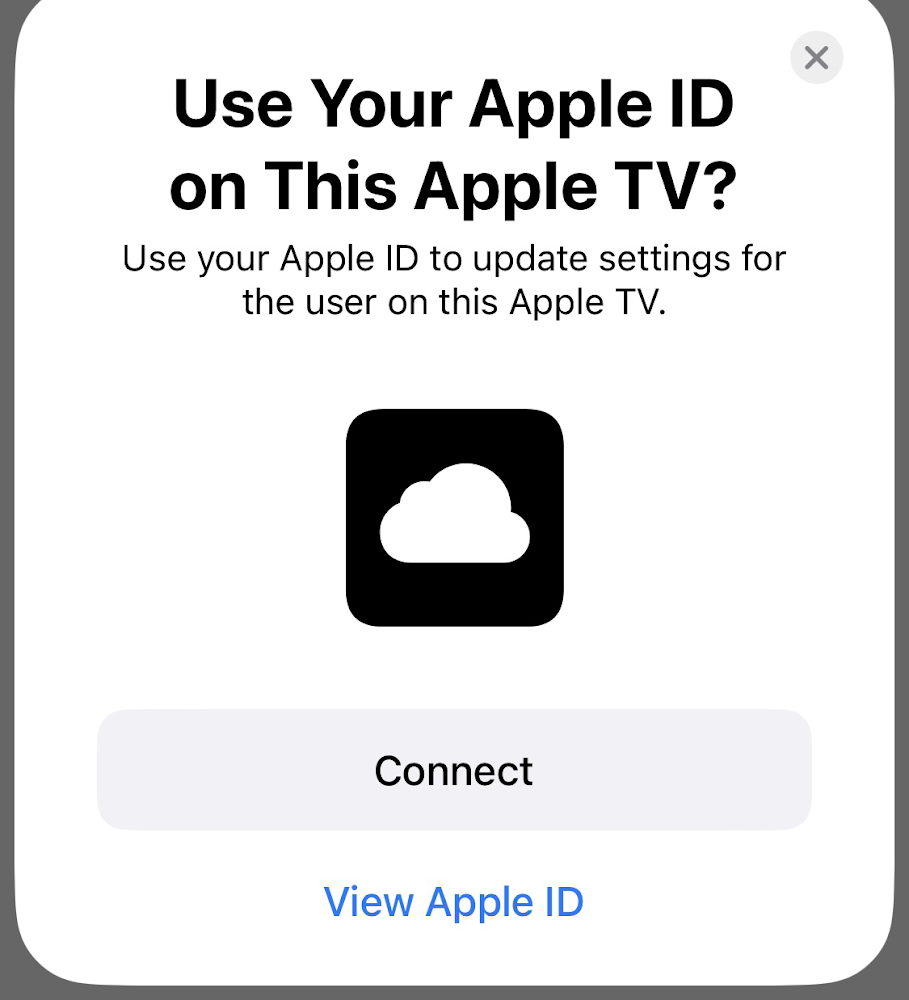The image size is (909, 1000).
Task: Tap the Connect button
Action: 454,770
